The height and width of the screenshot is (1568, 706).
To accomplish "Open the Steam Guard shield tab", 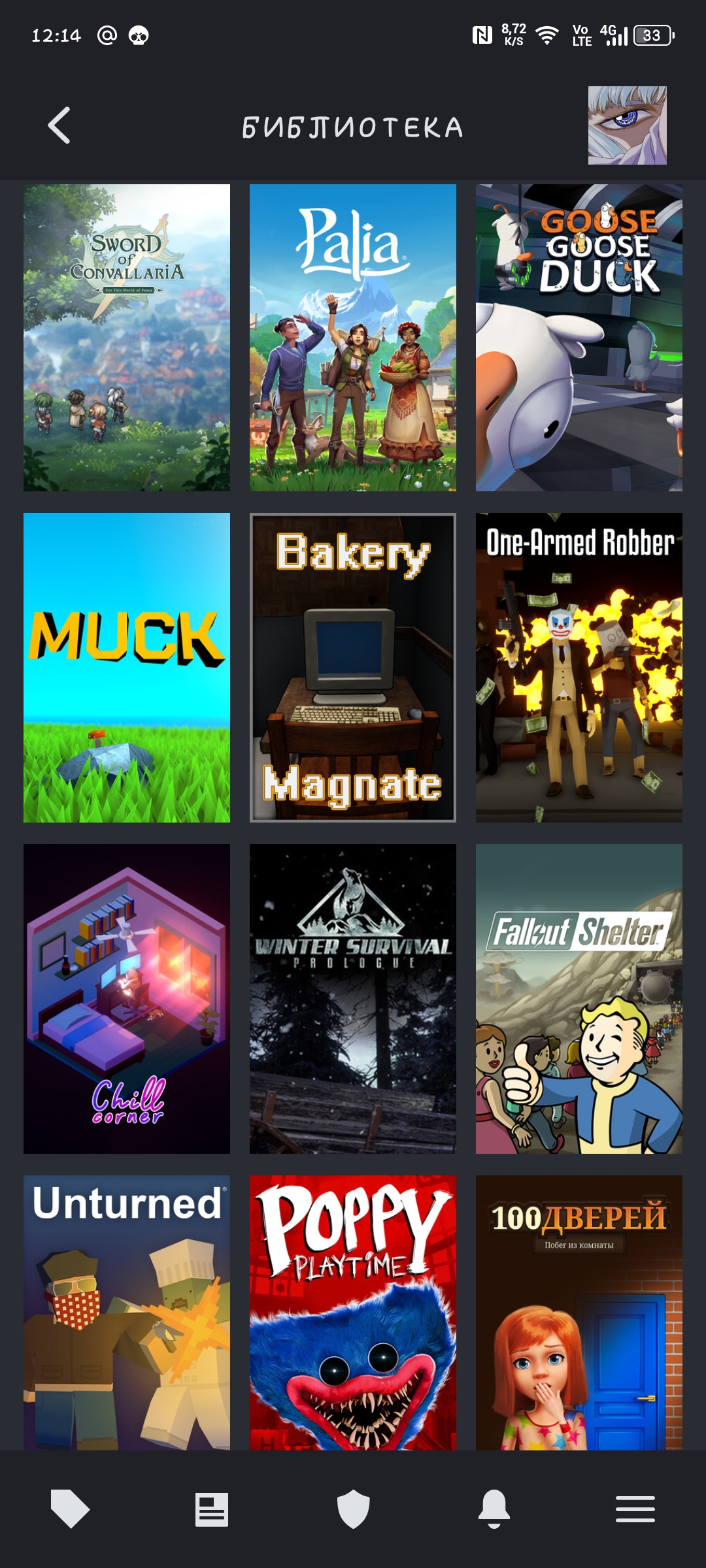I will (353, 1509).
